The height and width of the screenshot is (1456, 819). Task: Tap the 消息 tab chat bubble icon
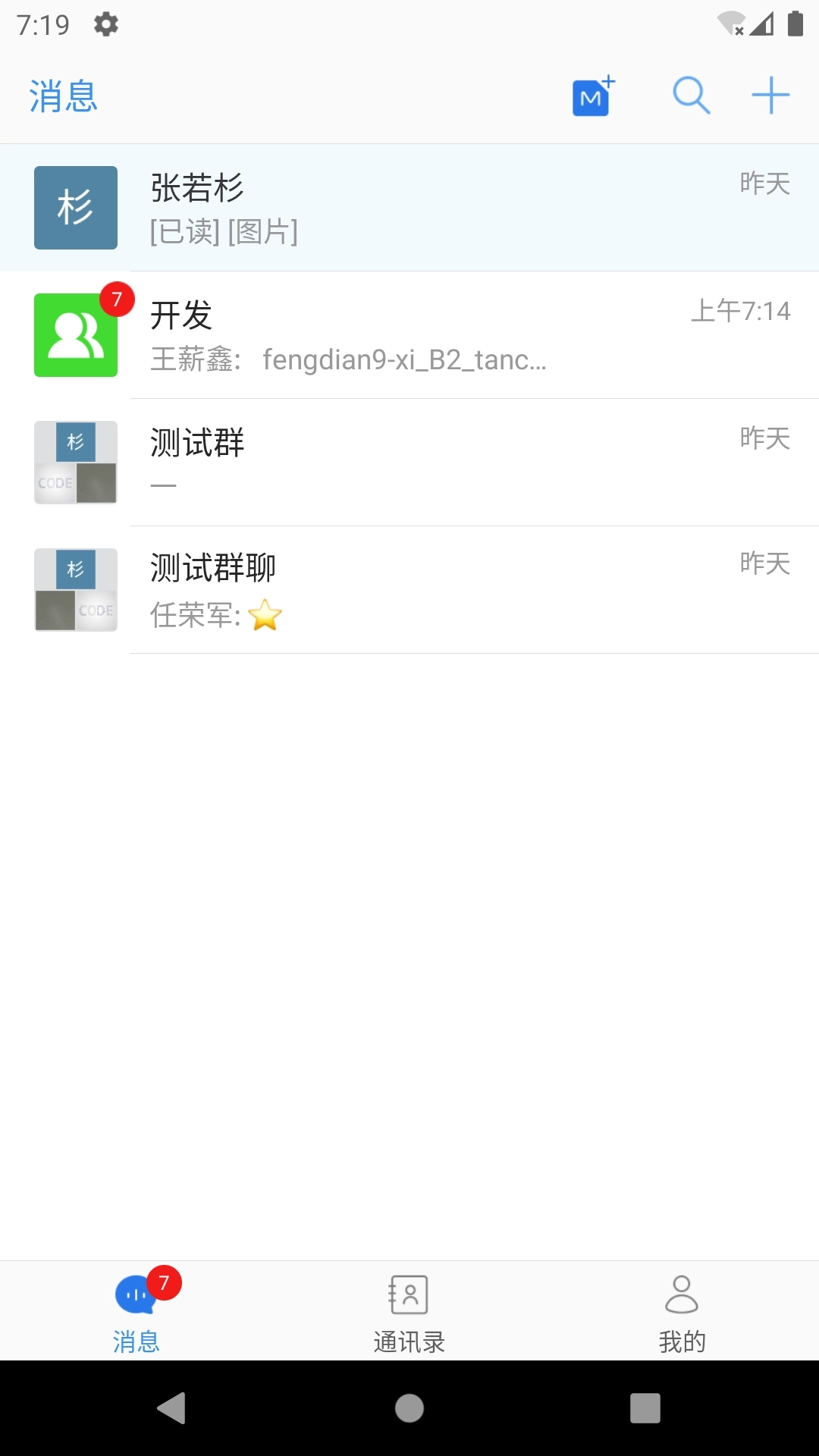135,1294
